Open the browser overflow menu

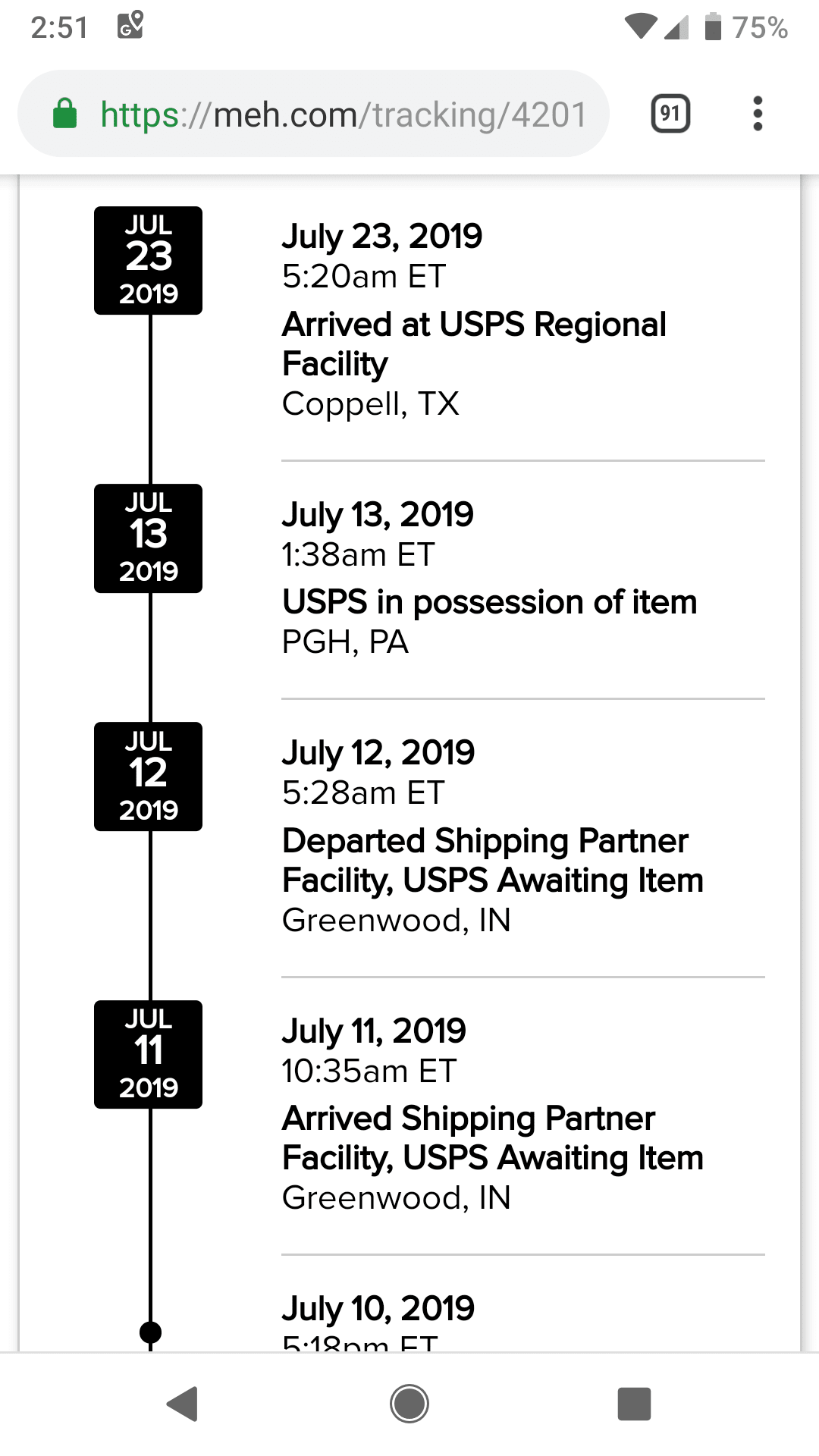757,115
